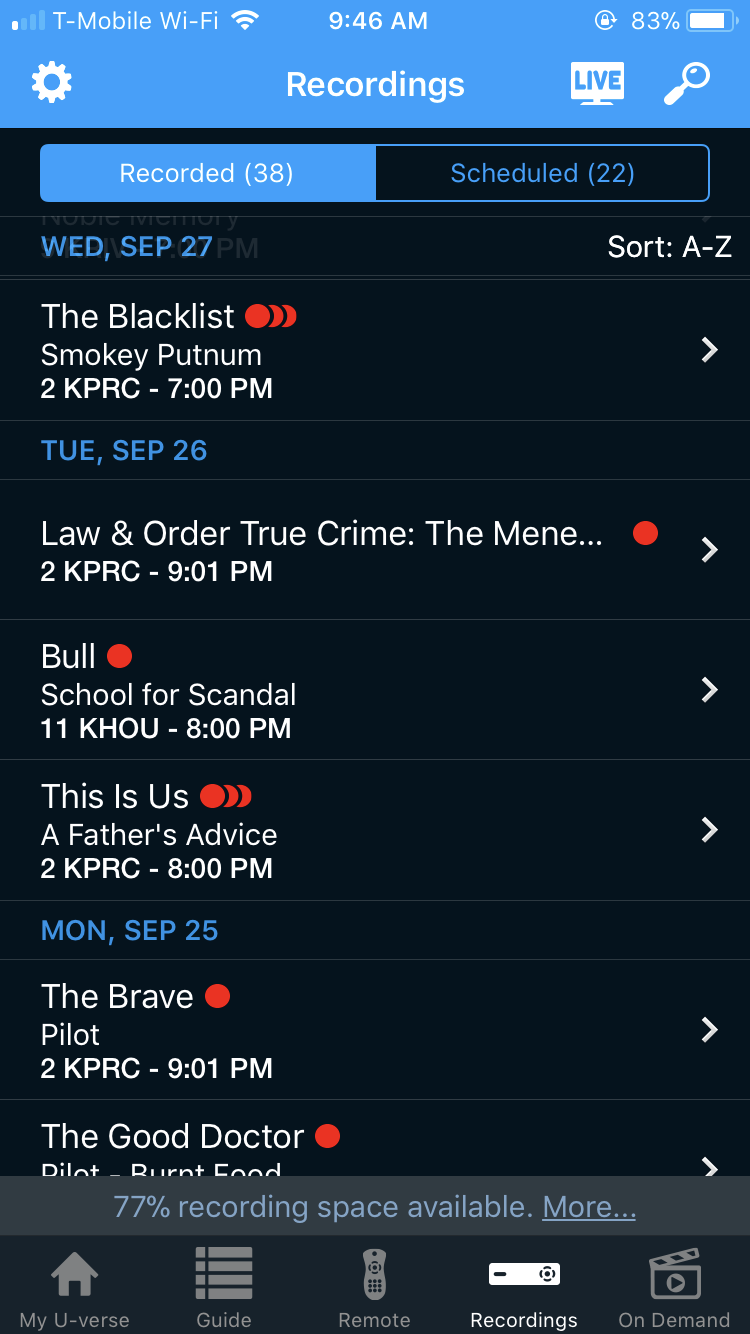Open the settings gear
The image size is (750, 1334).
pos(52,83)
